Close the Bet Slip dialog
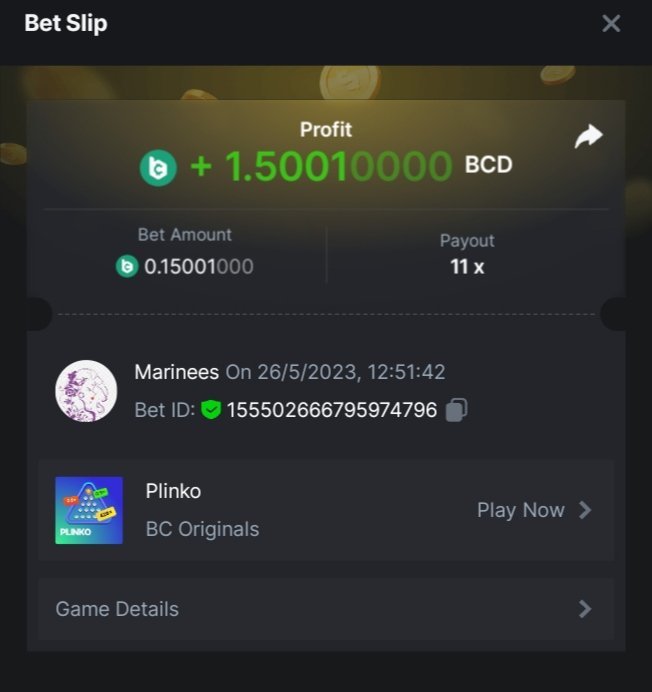This screenshot has height=692, width=652. [611, 23]
